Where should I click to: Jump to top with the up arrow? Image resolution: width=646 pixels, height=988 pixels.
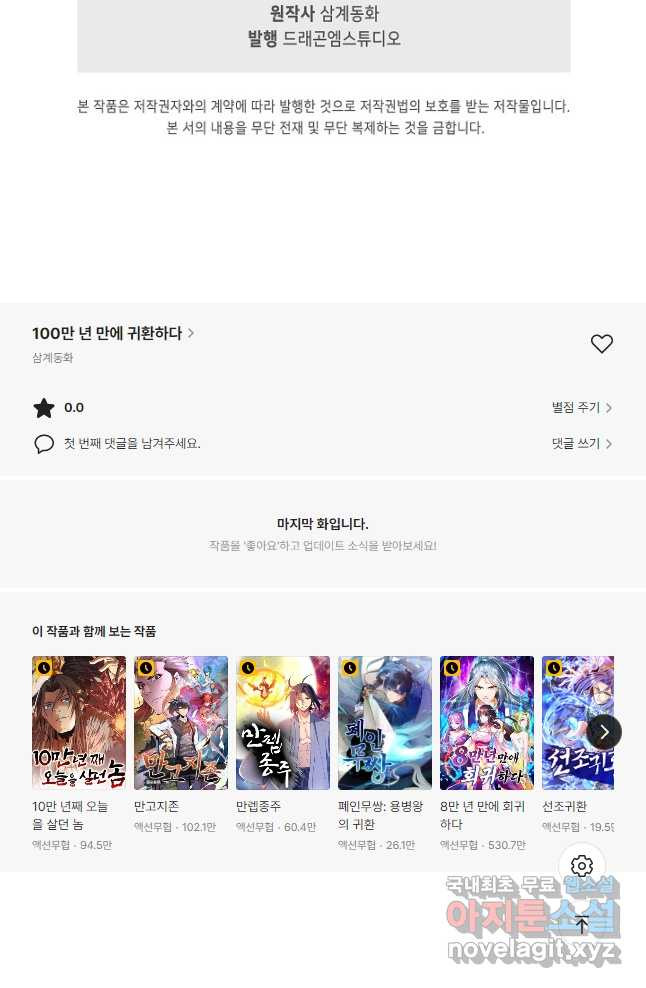tap(582, 925)
